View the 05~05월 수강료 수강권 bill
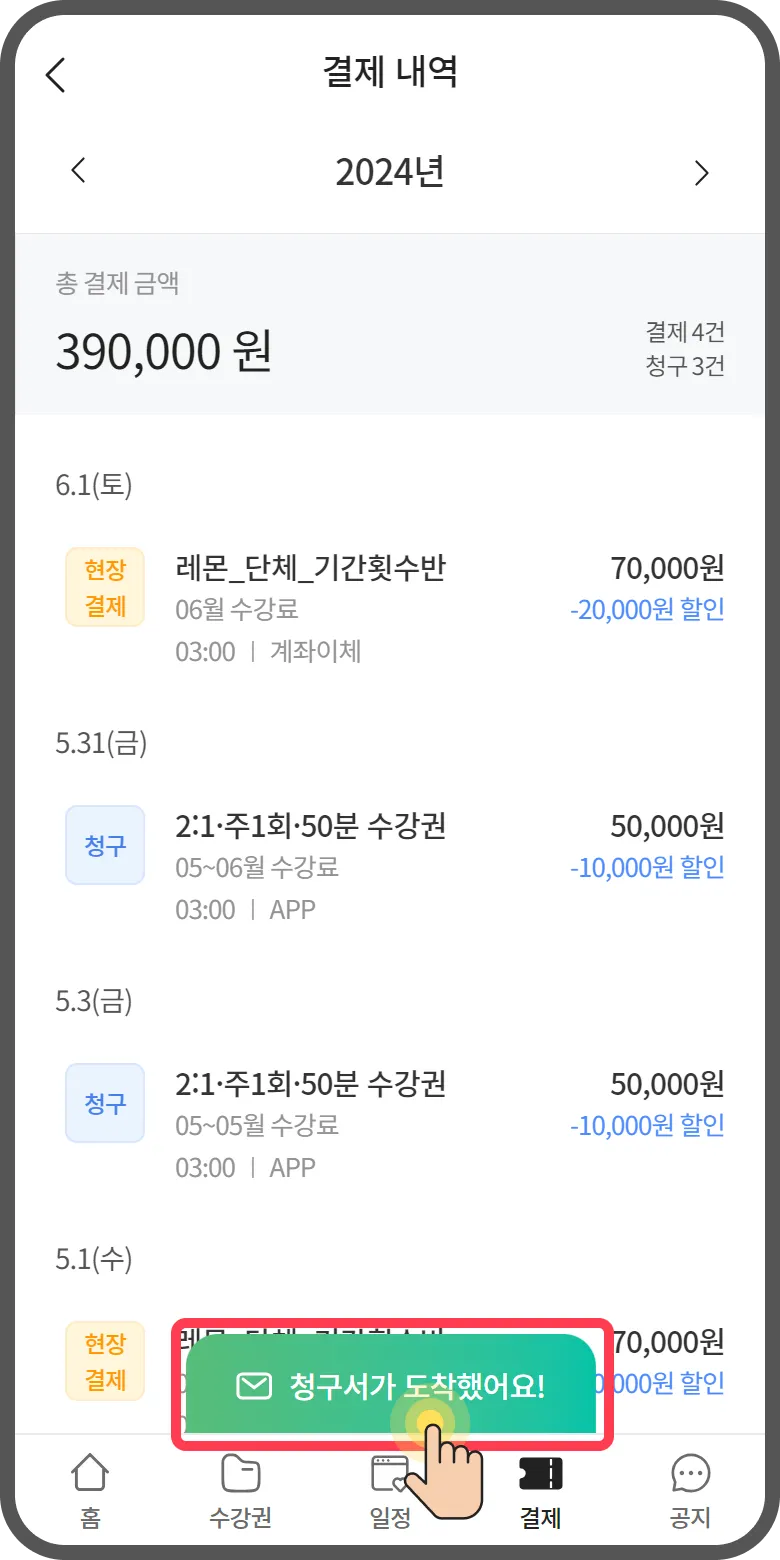The image size is (780, 1560). pyautogui.click(x=390, y=1125)
